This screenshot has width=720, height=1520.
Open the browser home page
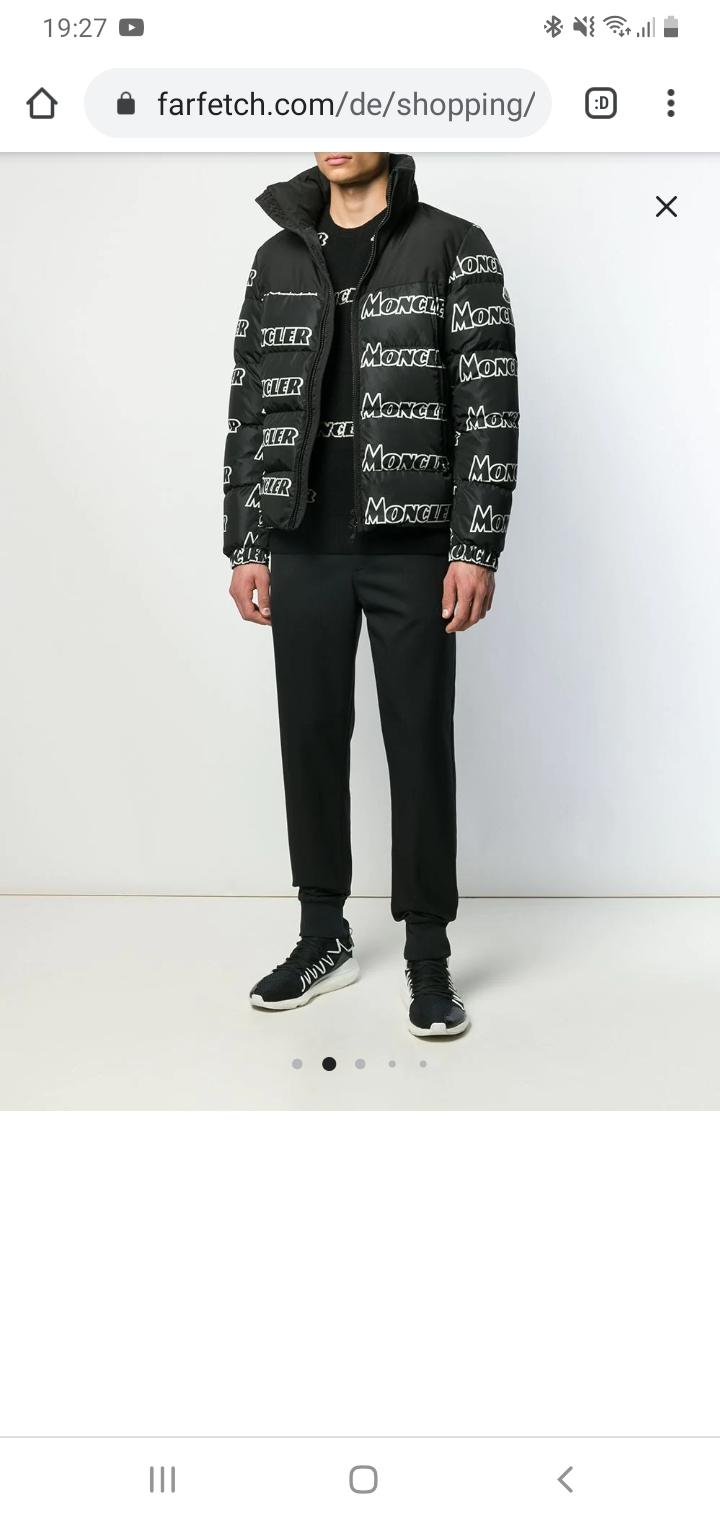[42, 103]
